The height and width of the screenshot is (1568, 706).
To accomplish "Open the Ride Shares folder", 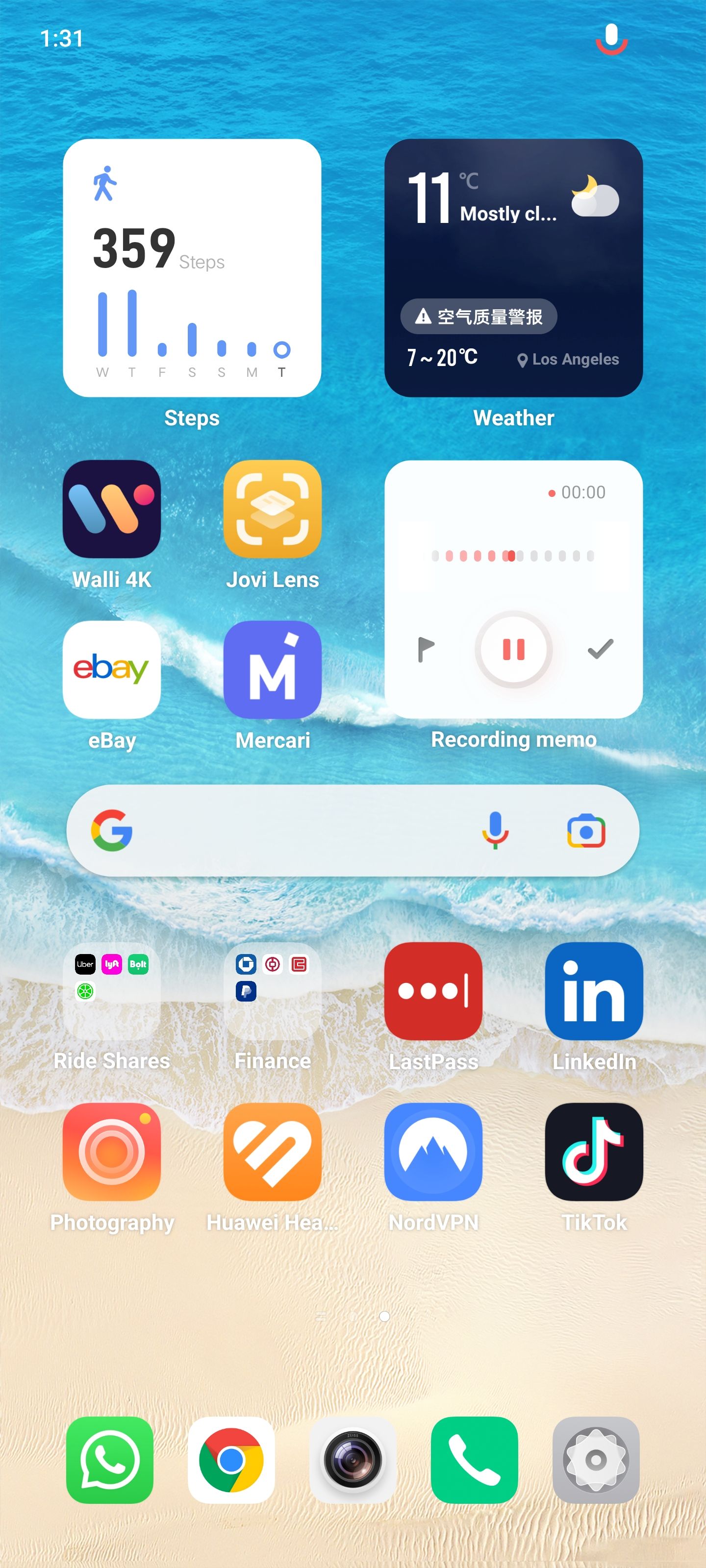I will click(111, 991).
